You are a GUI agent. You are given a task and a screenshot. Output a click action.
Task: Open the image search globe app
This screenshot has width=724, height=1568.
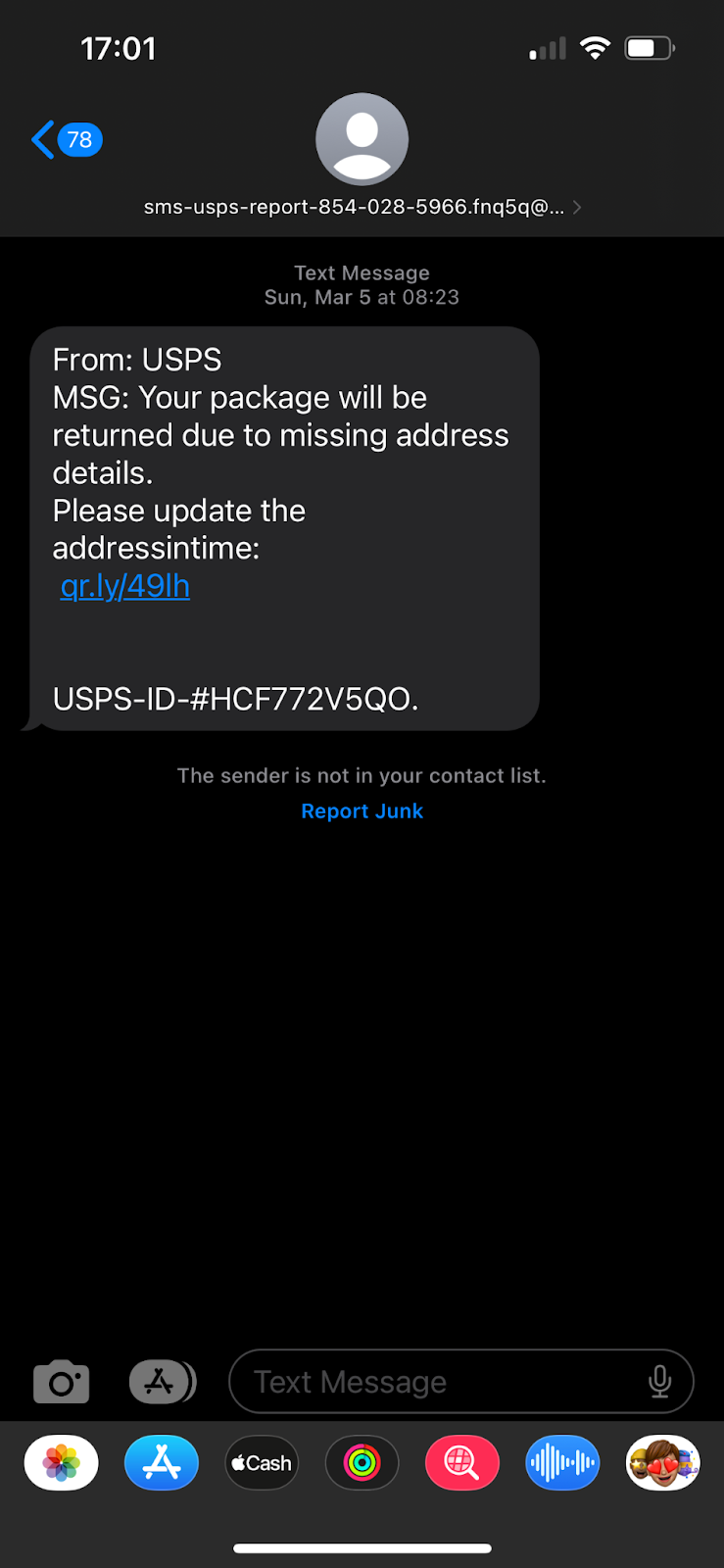461,1463
